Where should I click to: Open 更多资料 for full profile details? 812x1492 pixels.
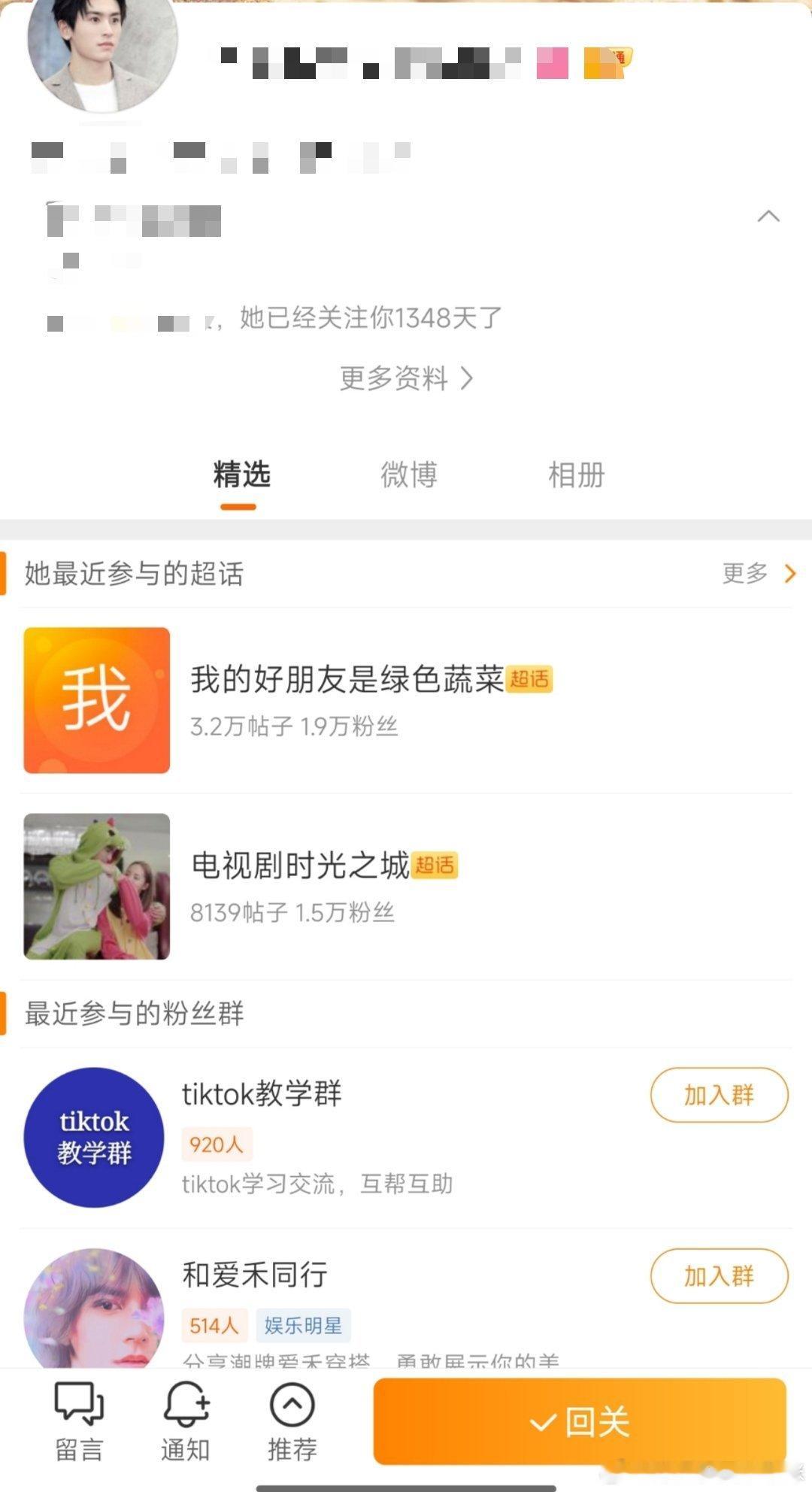tap(406, 379)
